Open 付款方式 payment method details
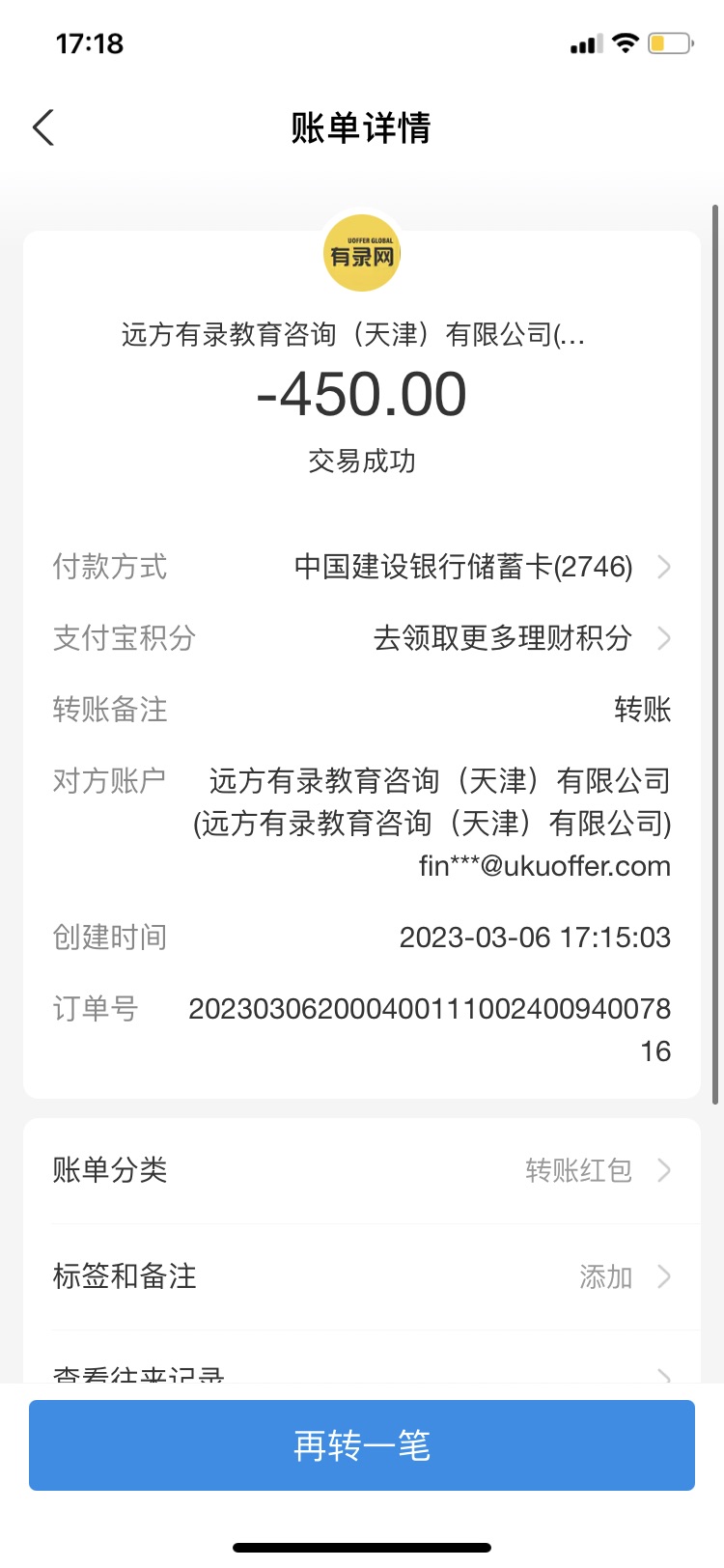This screenshot has height=1568, width=724. click(x=463, y=567)
